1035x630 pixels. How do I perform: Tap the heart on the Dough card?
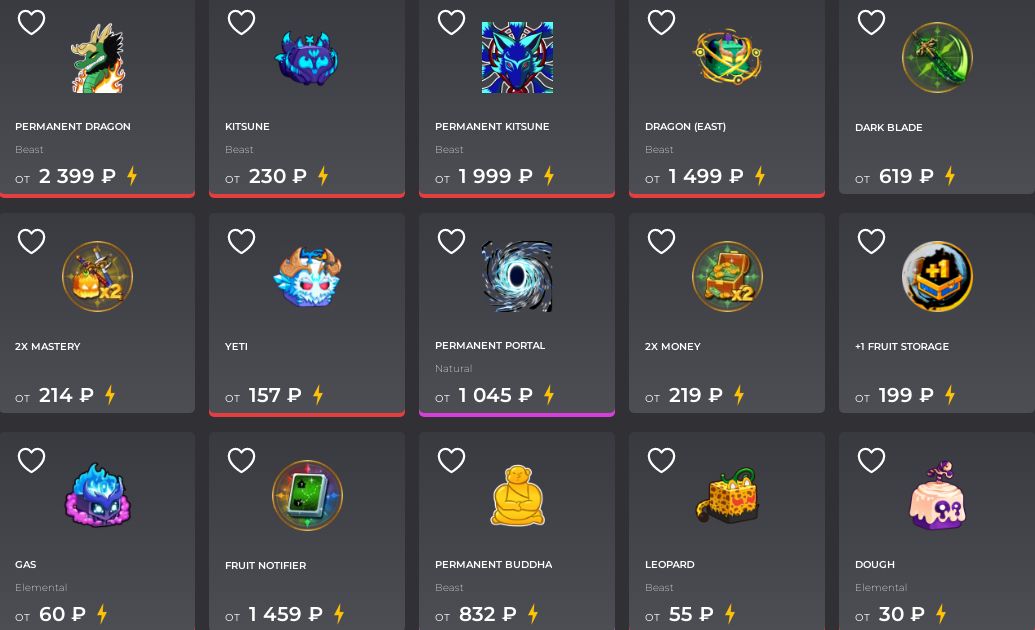click(x=871, y=460)
